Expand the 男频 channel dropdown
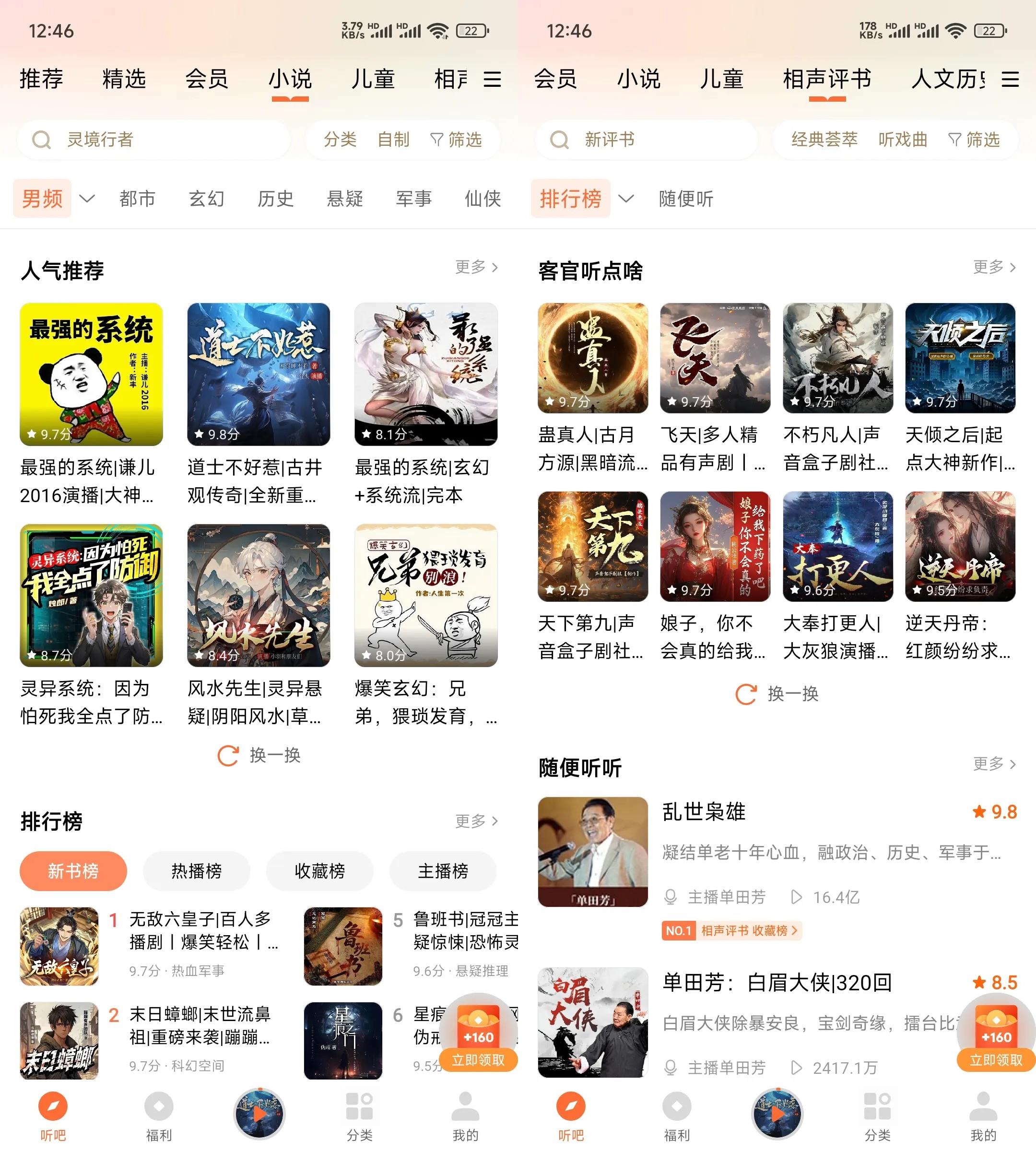This screenshot has width=1036, height=1151. point(87,199)
